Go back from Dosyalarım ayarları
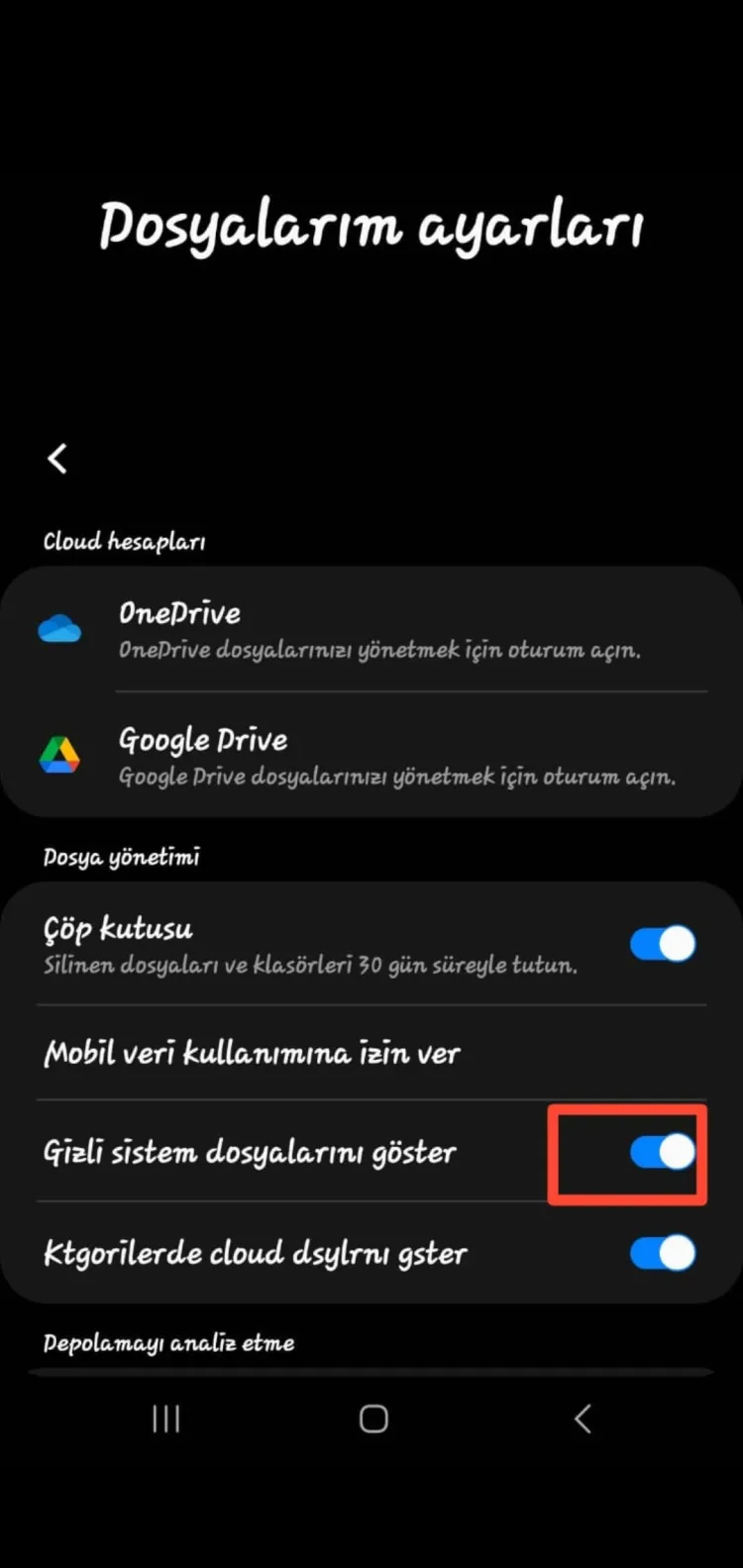The width and height of the screenshot is (743, 1568). tap(57, 459)
